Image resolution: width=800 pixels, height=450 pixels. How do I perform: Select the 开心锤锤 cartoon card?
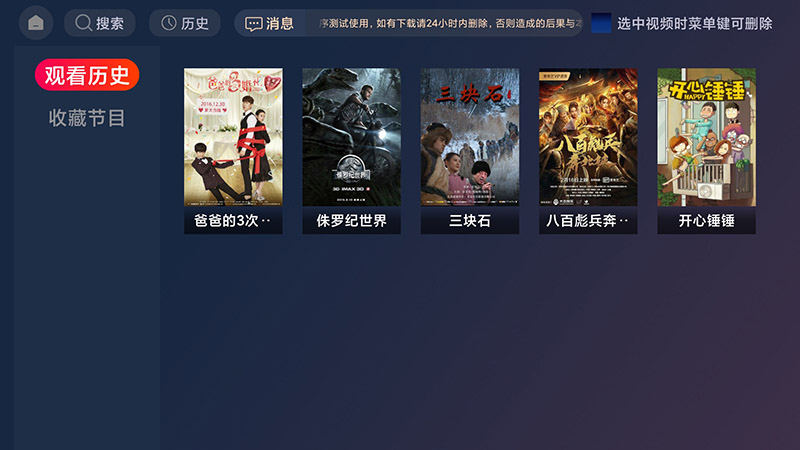pyautogui.click(x=706, y=150)
